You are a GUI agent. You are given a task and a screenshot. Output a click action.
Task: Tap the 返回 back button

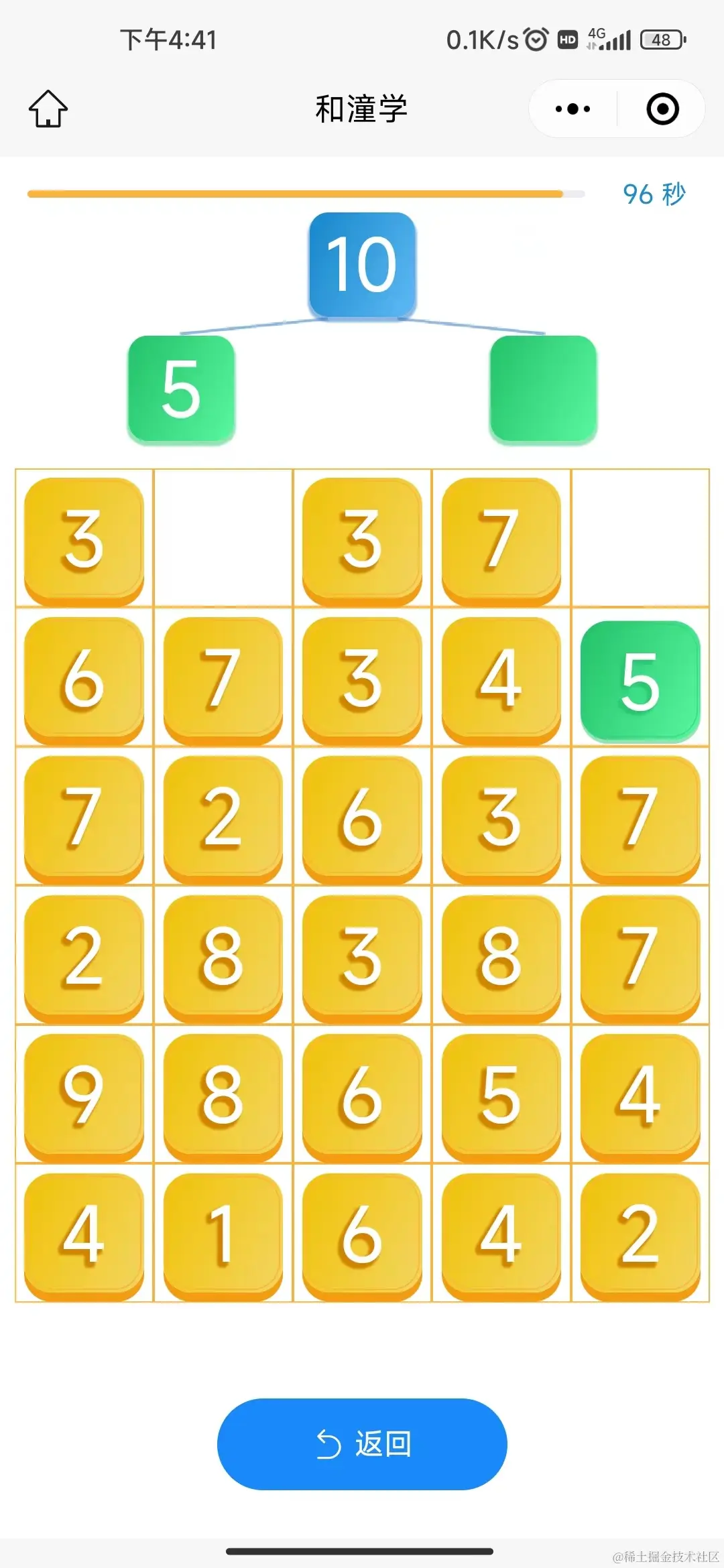tap(362, 1444)
